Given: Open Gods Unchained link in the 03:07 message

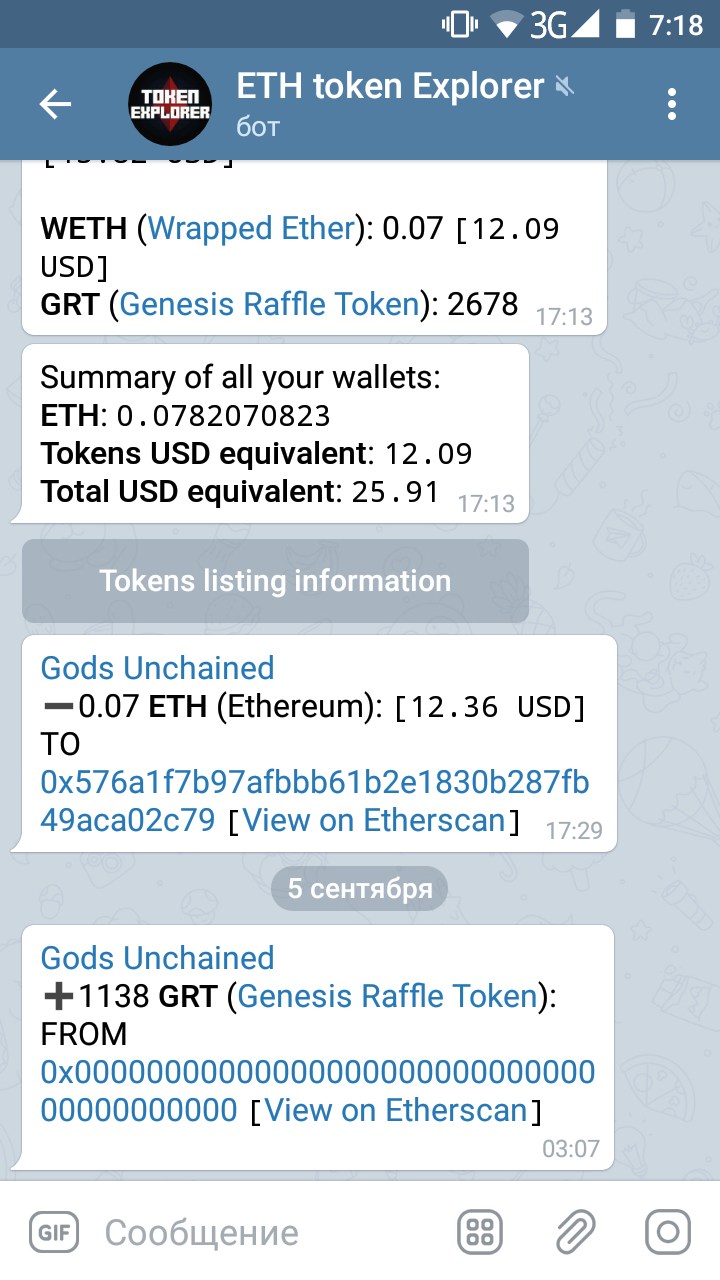Looking at the screenshot, I should click(x=157, y=958).
